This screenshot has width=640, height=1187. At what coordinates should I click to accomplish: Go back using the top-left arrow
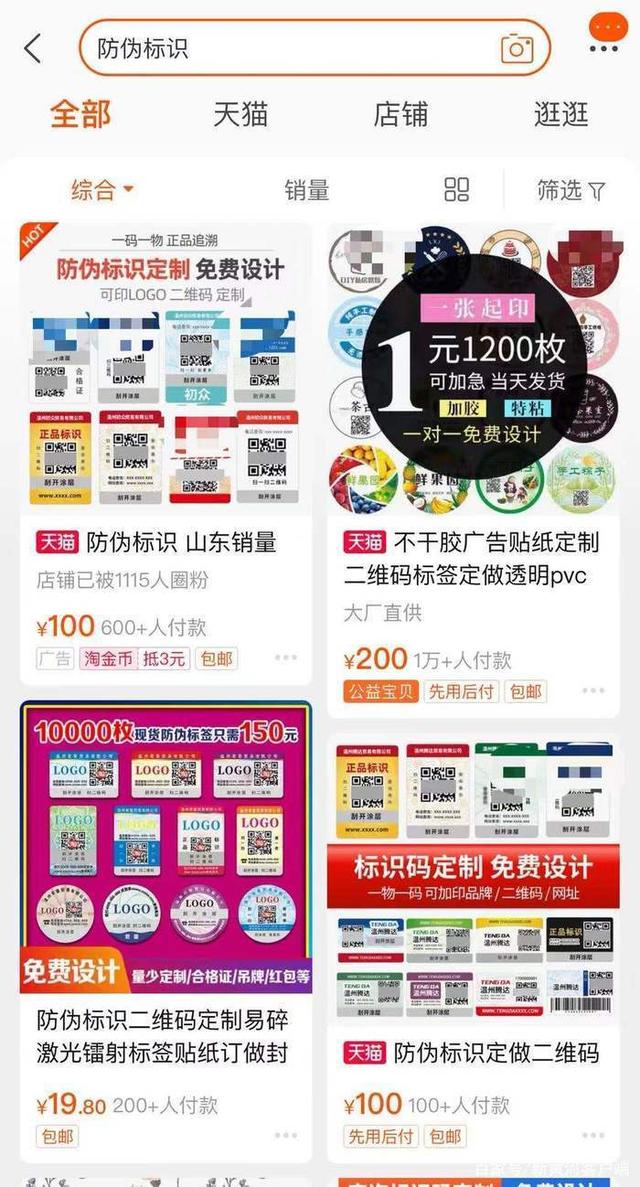[x=33, y=48]
